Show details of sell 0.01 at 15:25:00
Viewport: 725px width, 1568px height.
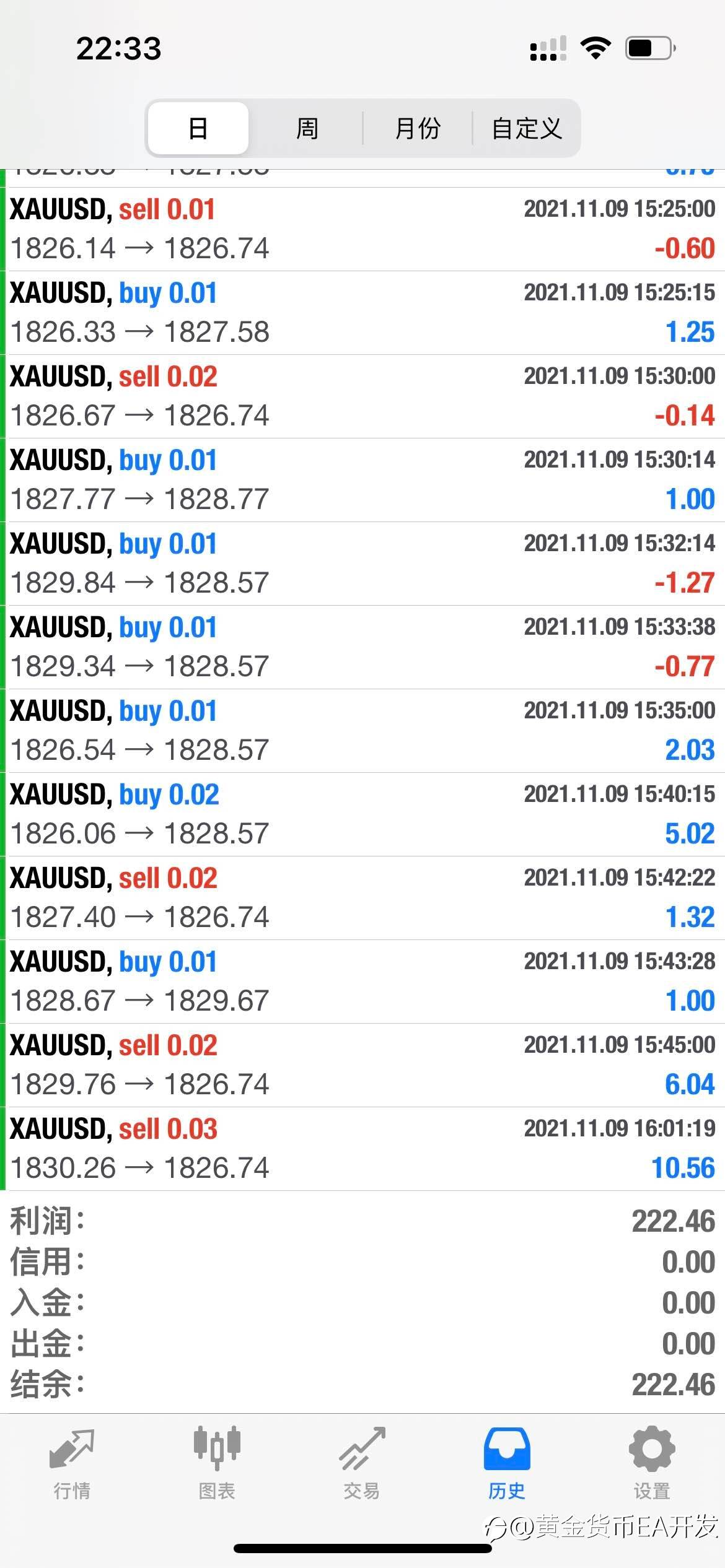click(362, 229)
